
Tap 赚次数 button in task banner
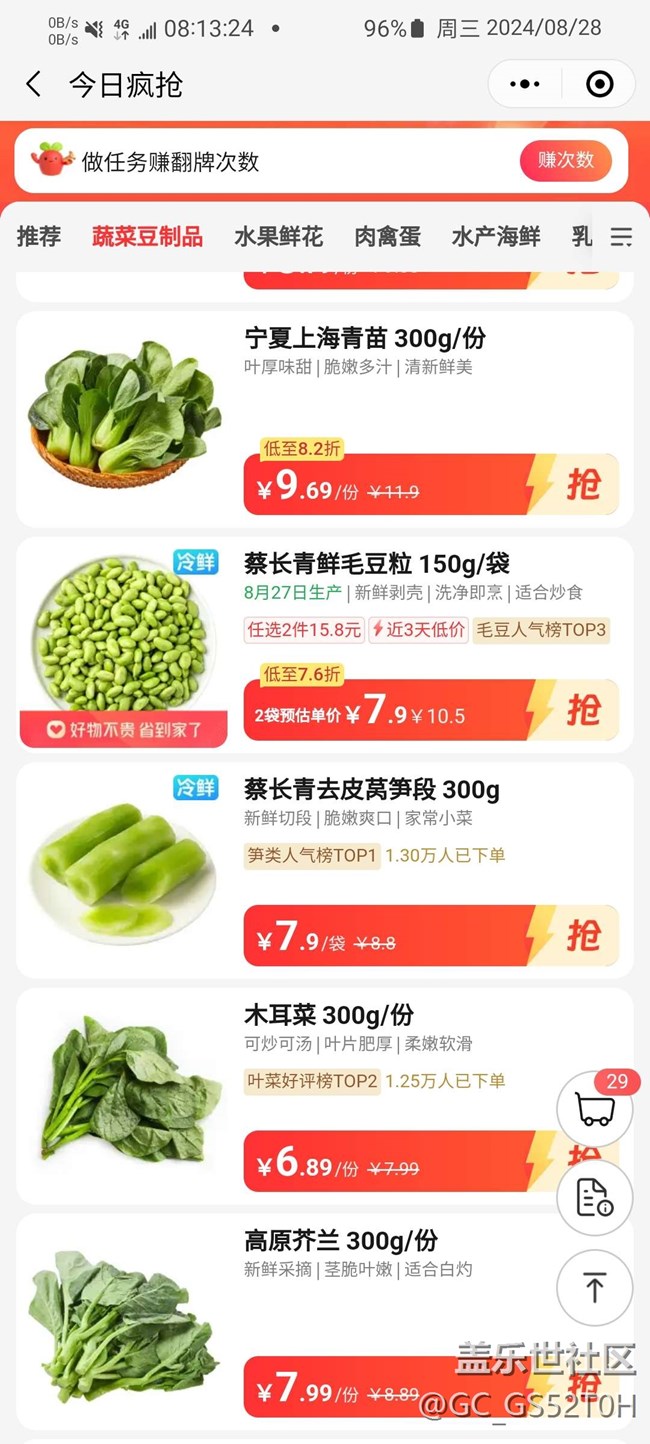565,161
